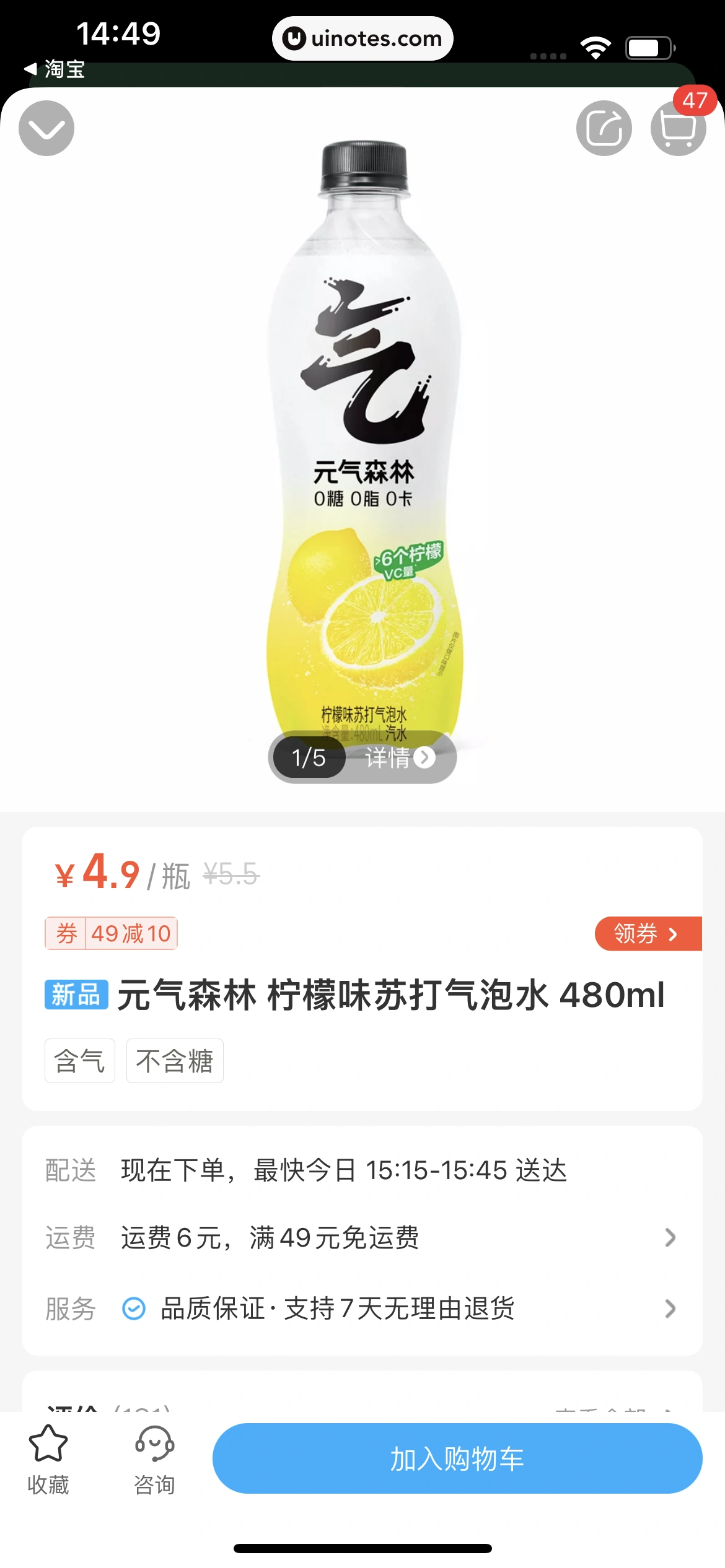This screenshot has width=725, height=1568.
Task: Tap 加入购物车 to add to cart
Action: point(457,1458)
